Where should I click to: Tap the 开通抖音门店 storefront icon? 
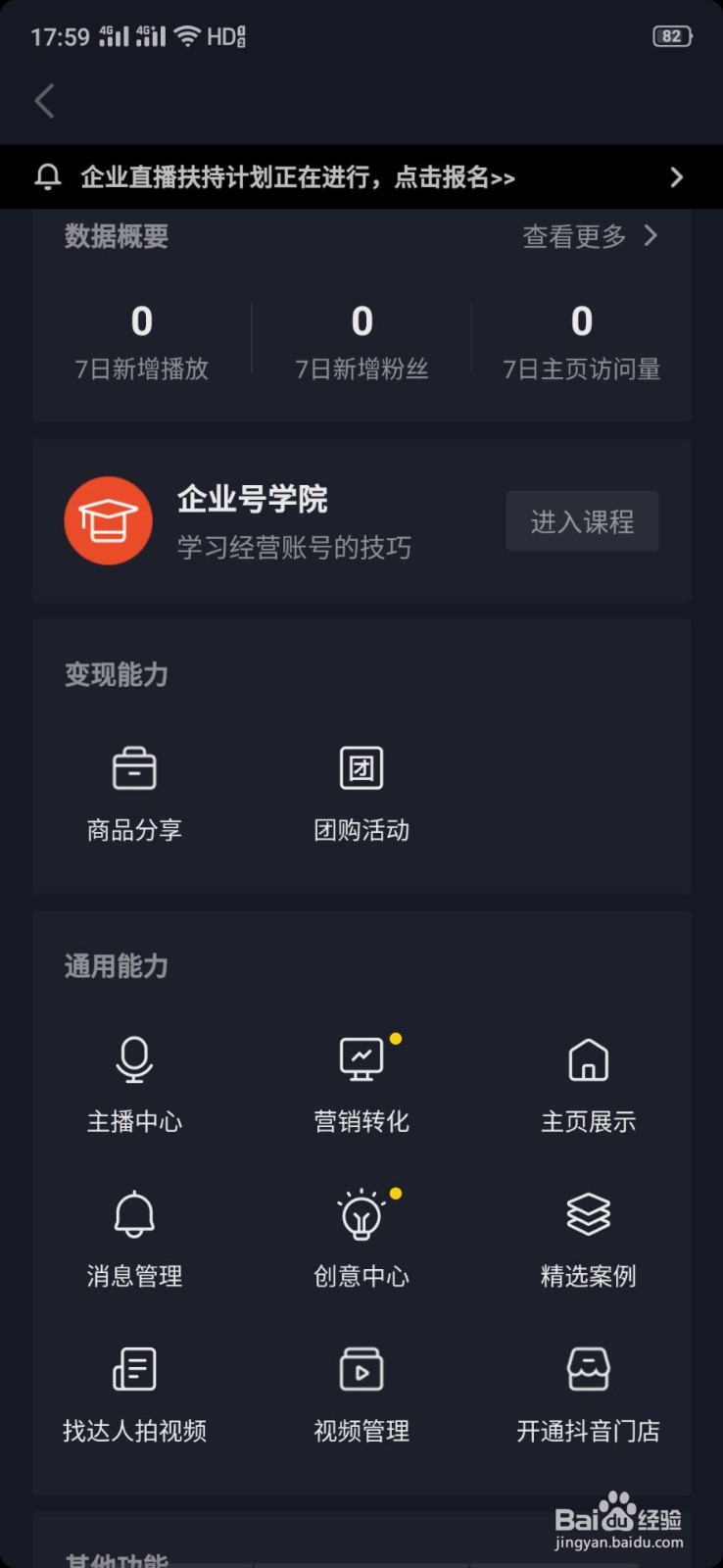point(588,1368)
